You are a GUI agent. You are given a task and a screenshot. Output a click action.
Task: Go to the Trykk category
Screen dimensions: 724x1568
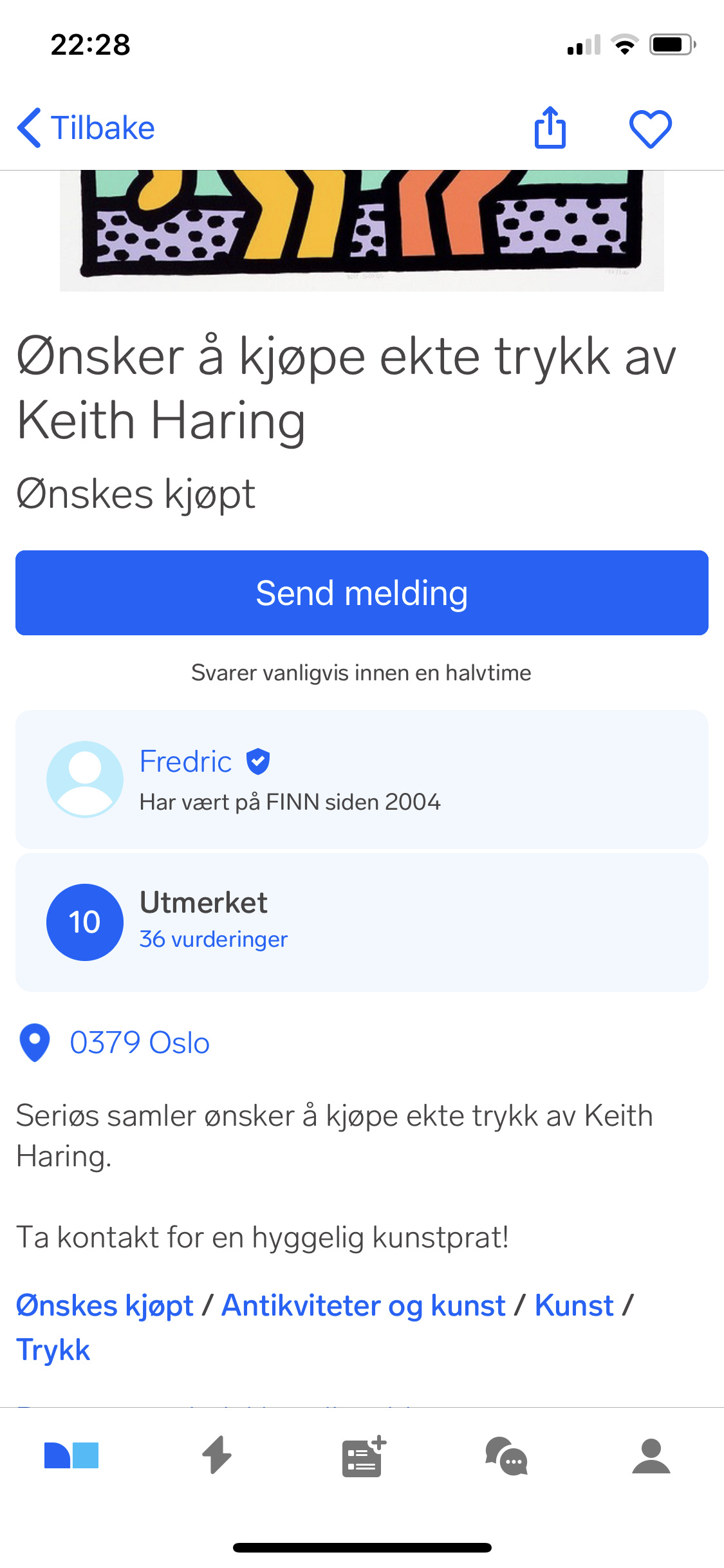[x=53, y=1350]
